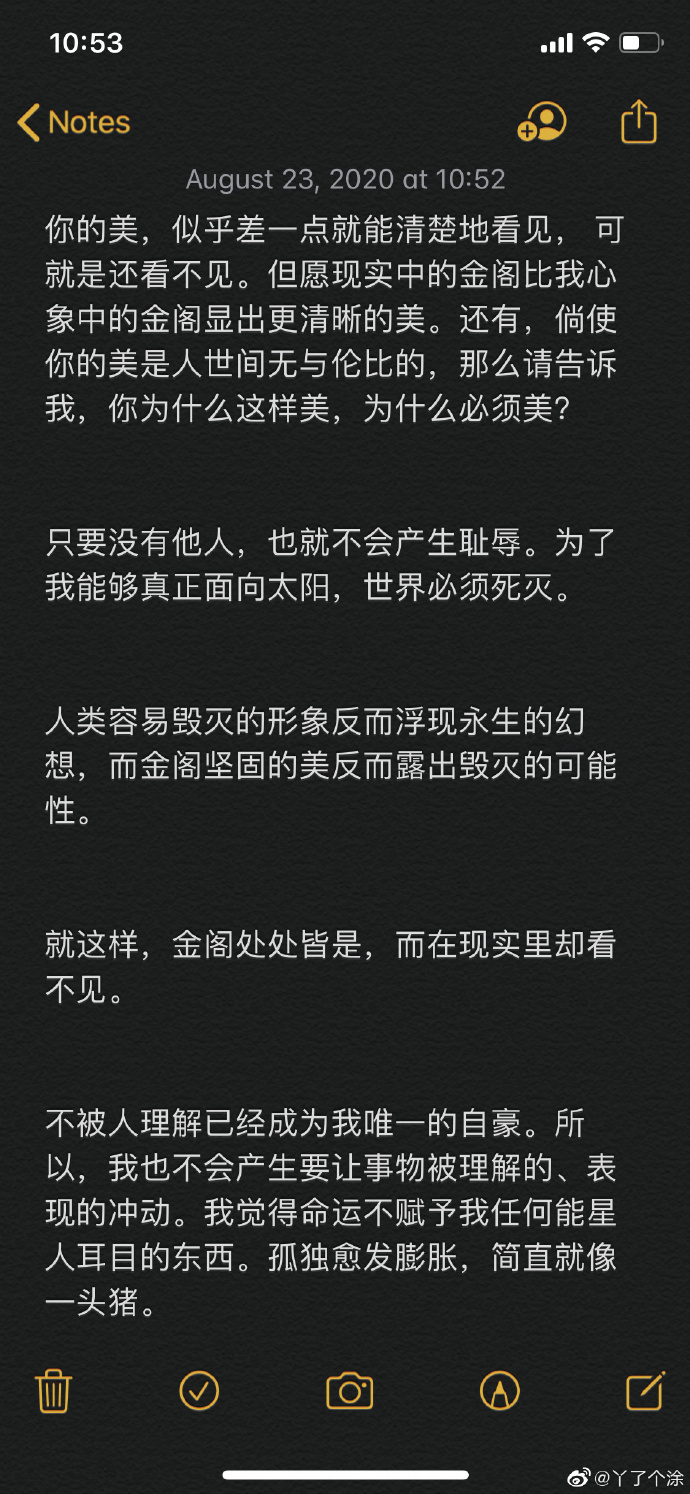Delete this note with trash icon

click(x=53, y=1390)
